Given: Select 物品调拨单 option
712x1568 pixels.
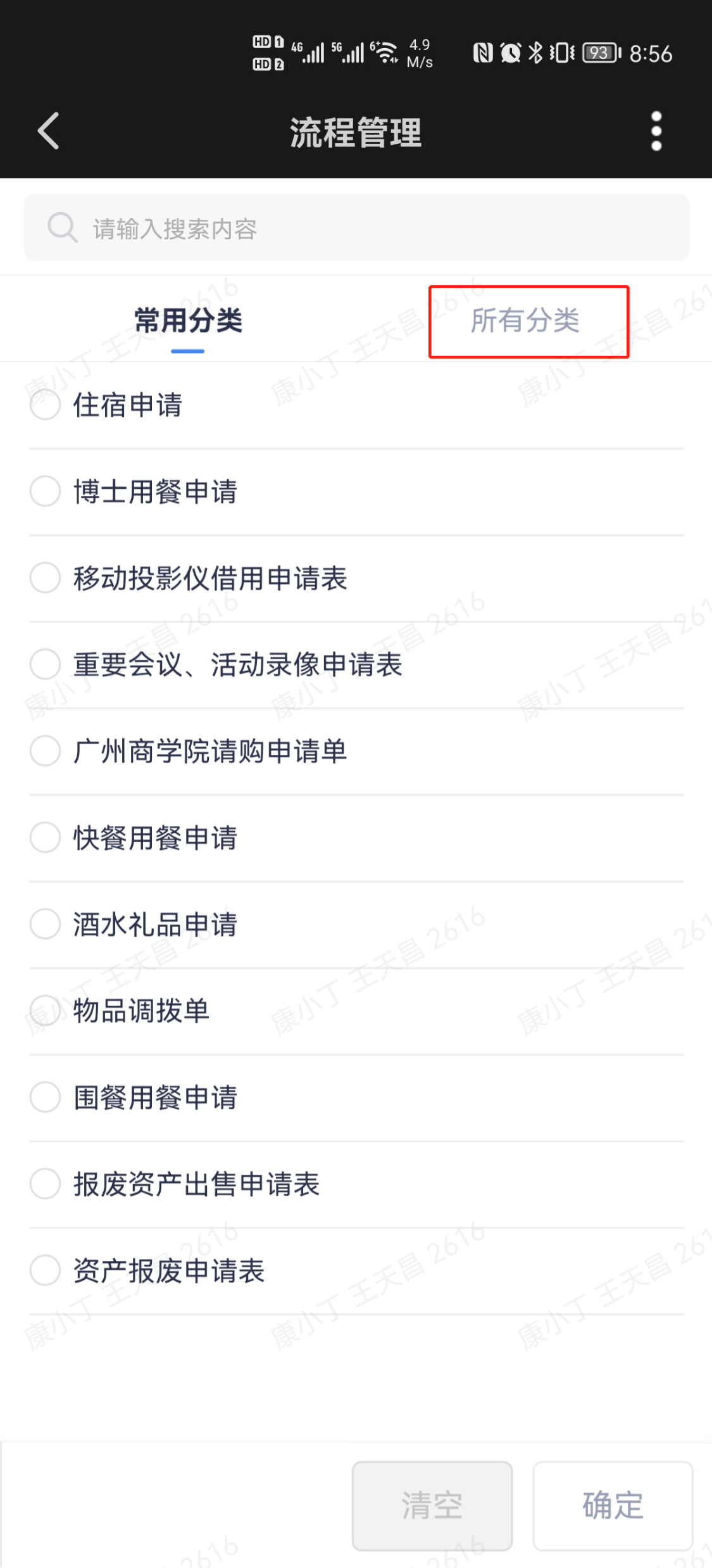Looking at the screenshot, I should click(46, 1011).
